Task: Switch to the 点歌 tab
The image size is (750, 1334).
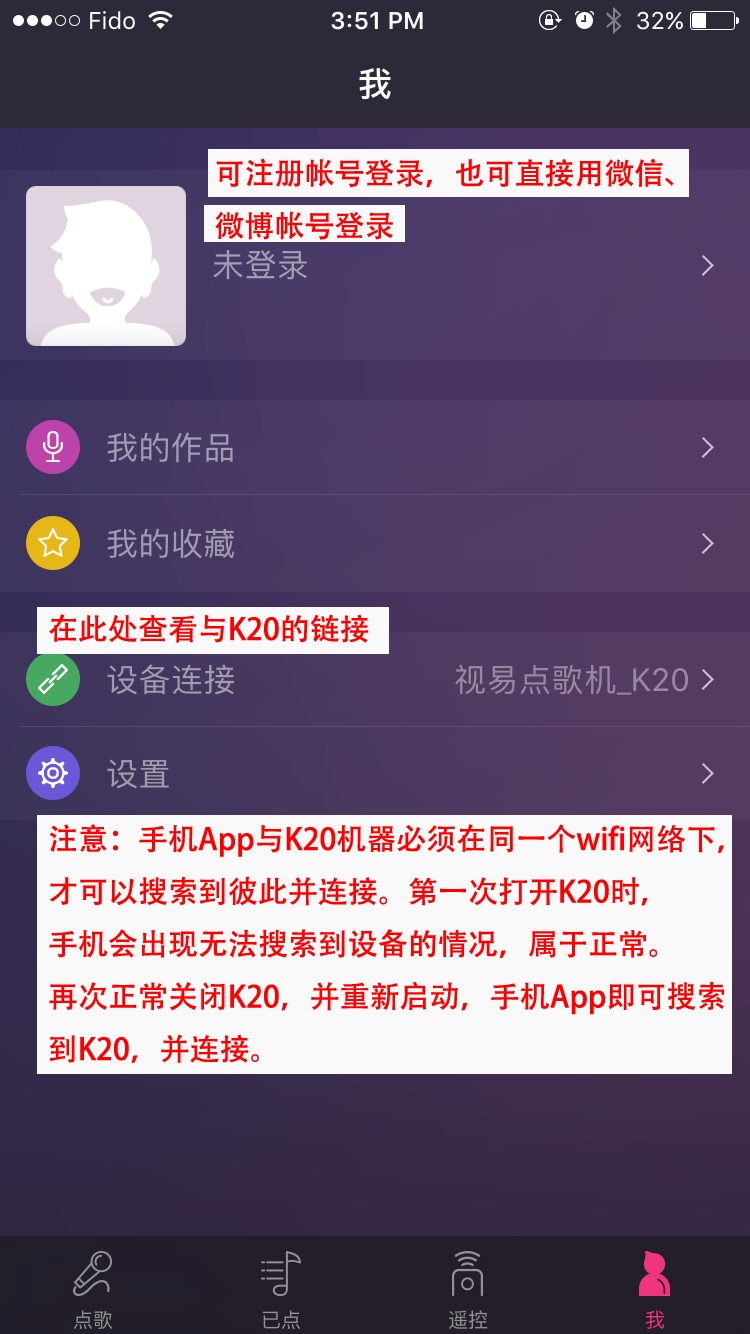Action: [93, 1287]
